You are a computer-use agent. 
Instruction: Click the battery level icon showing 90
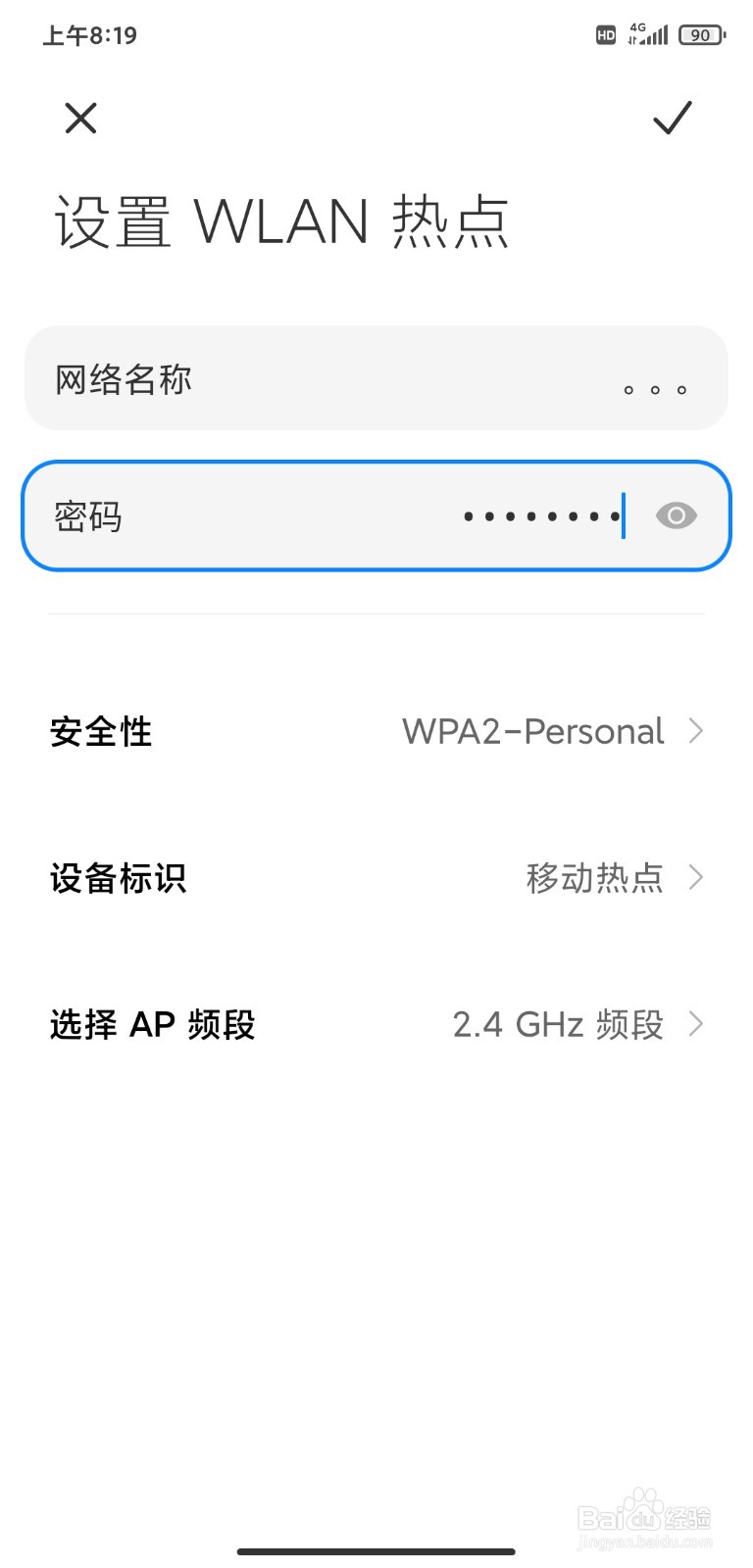pyautogui.click(x=700, y=35)
